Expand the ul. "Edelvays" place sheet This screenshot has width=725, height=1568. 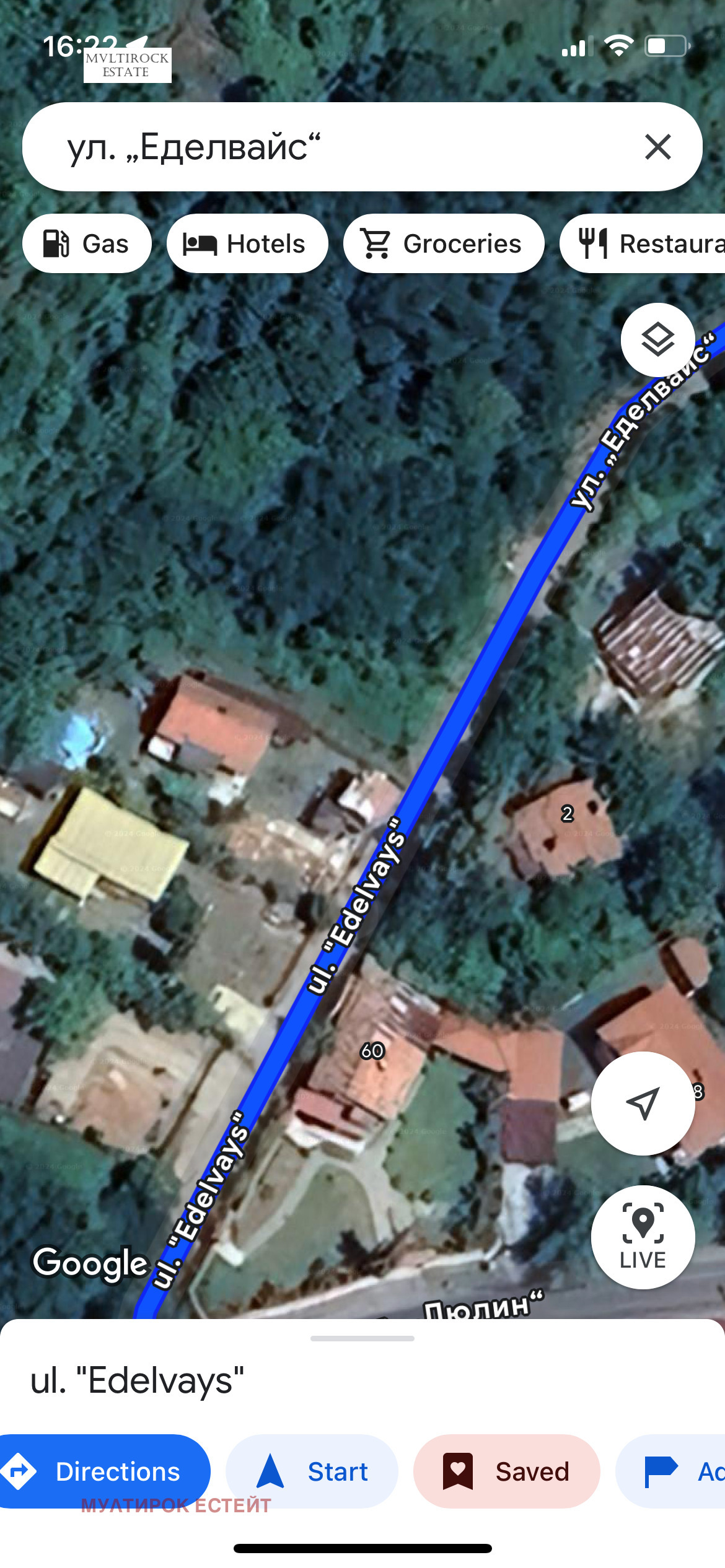coord(362,1338)
